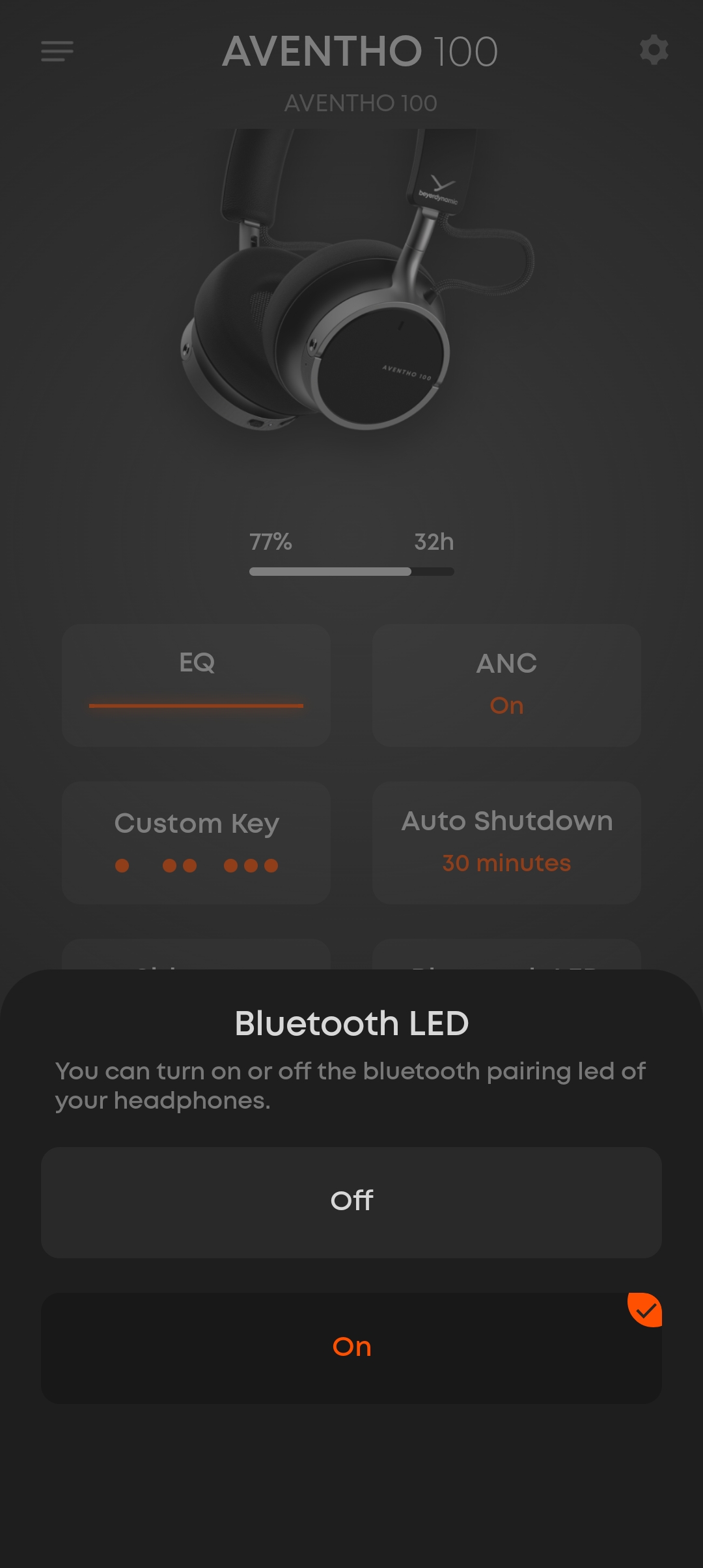Open the EQ settings card

tap(196, 684)
